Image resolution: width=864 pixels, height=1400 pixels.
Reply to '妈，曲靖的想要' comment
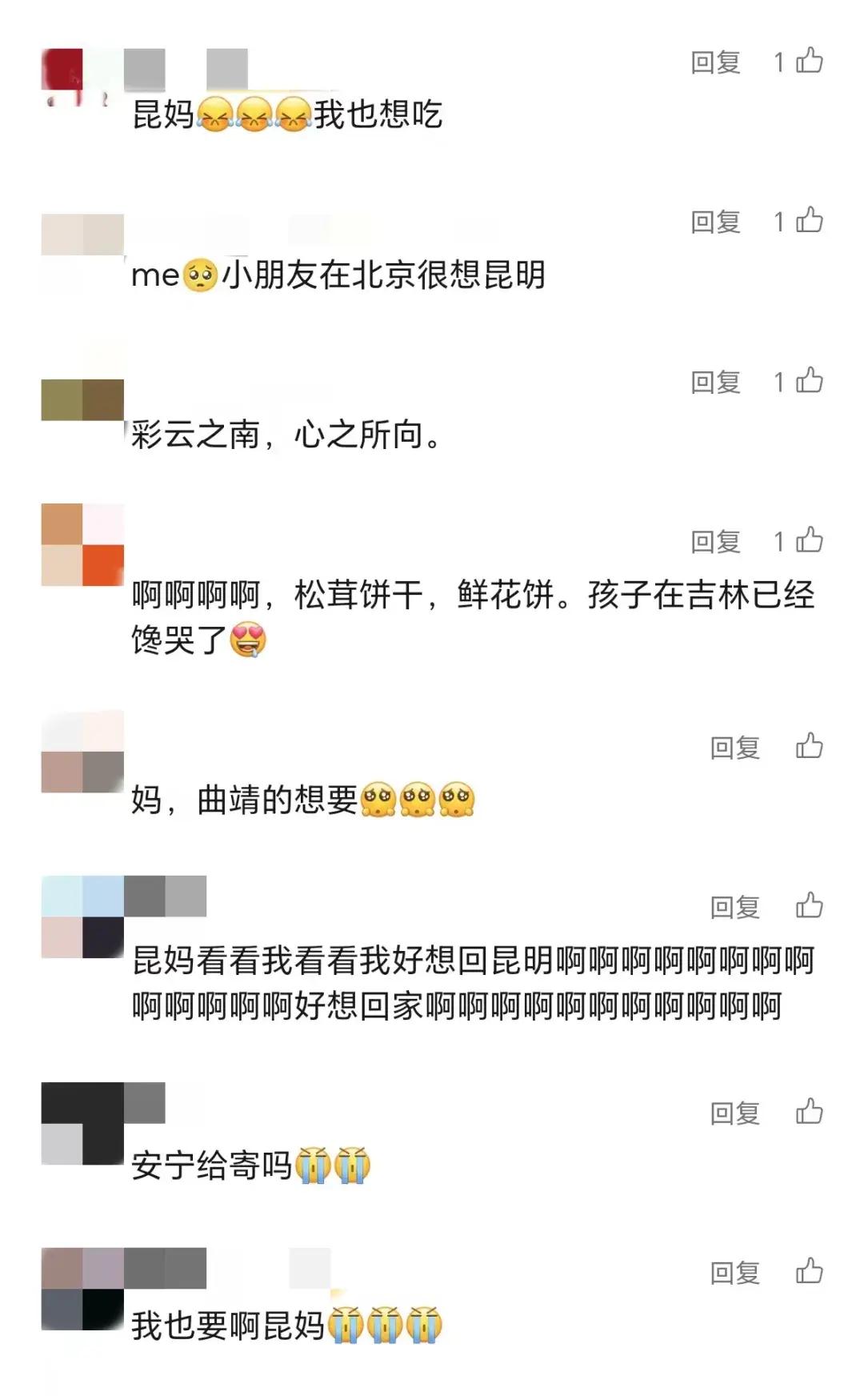coord(734,748)
